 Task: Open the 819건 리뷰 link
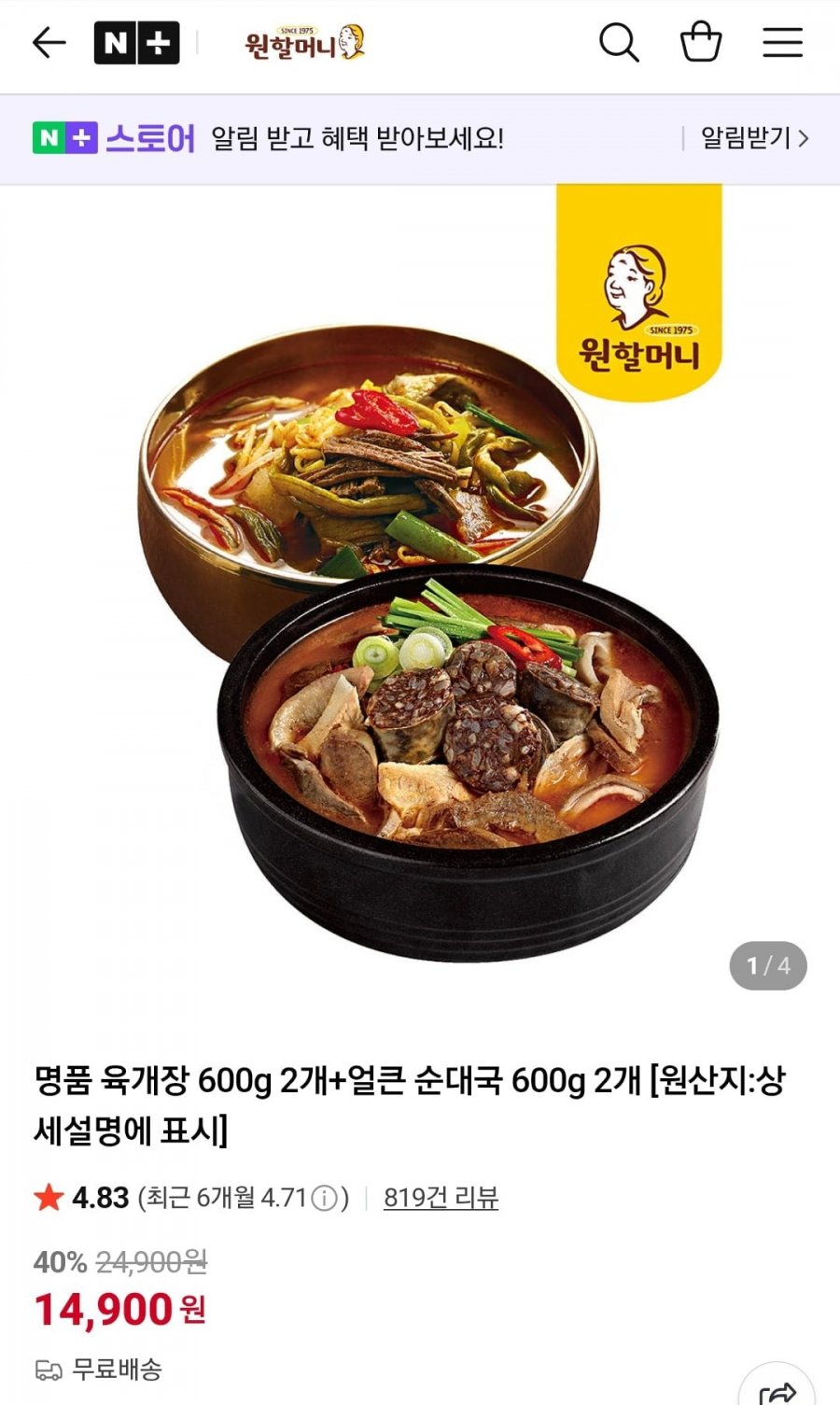point(441,1198)
